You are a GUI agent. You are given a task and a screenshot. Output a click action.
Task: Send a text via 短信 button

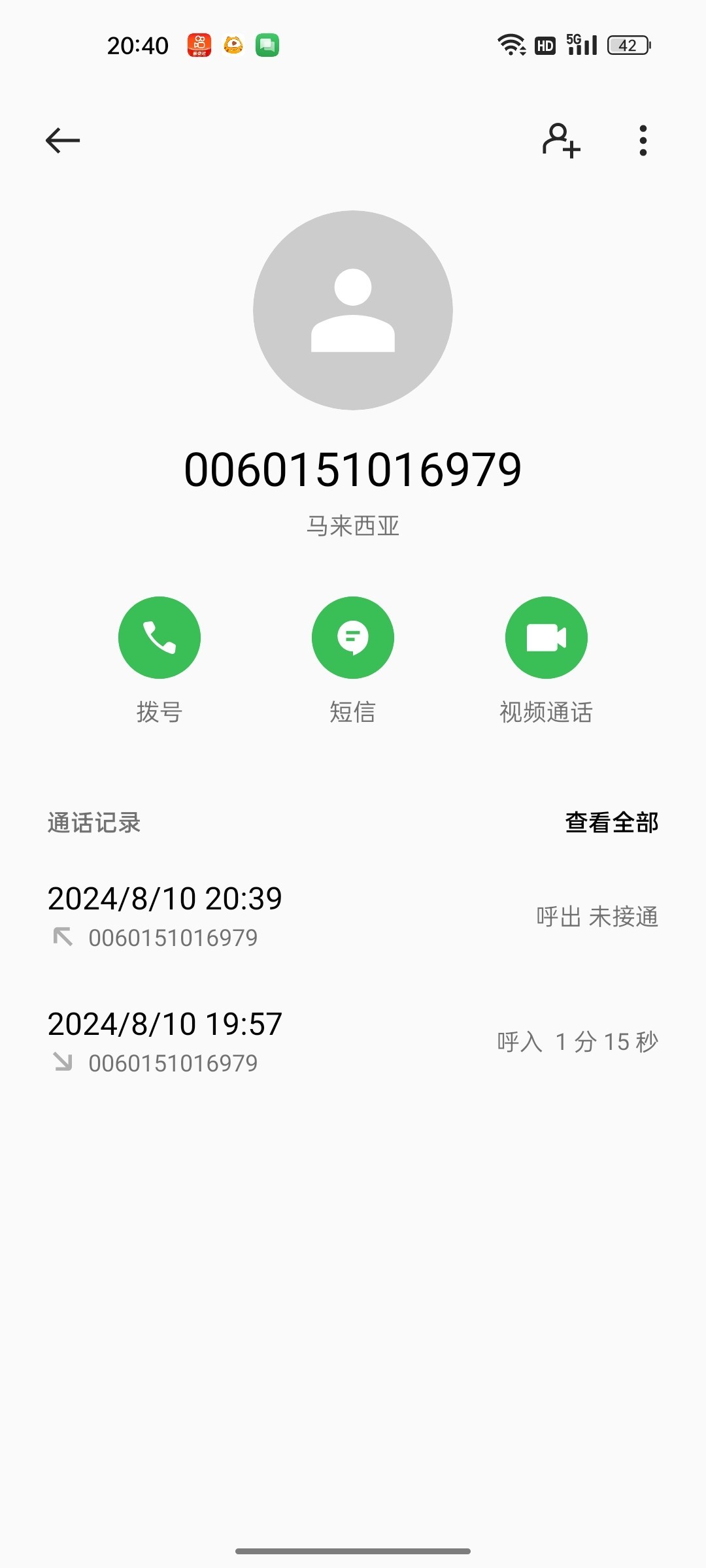click(x=353, y=638)
